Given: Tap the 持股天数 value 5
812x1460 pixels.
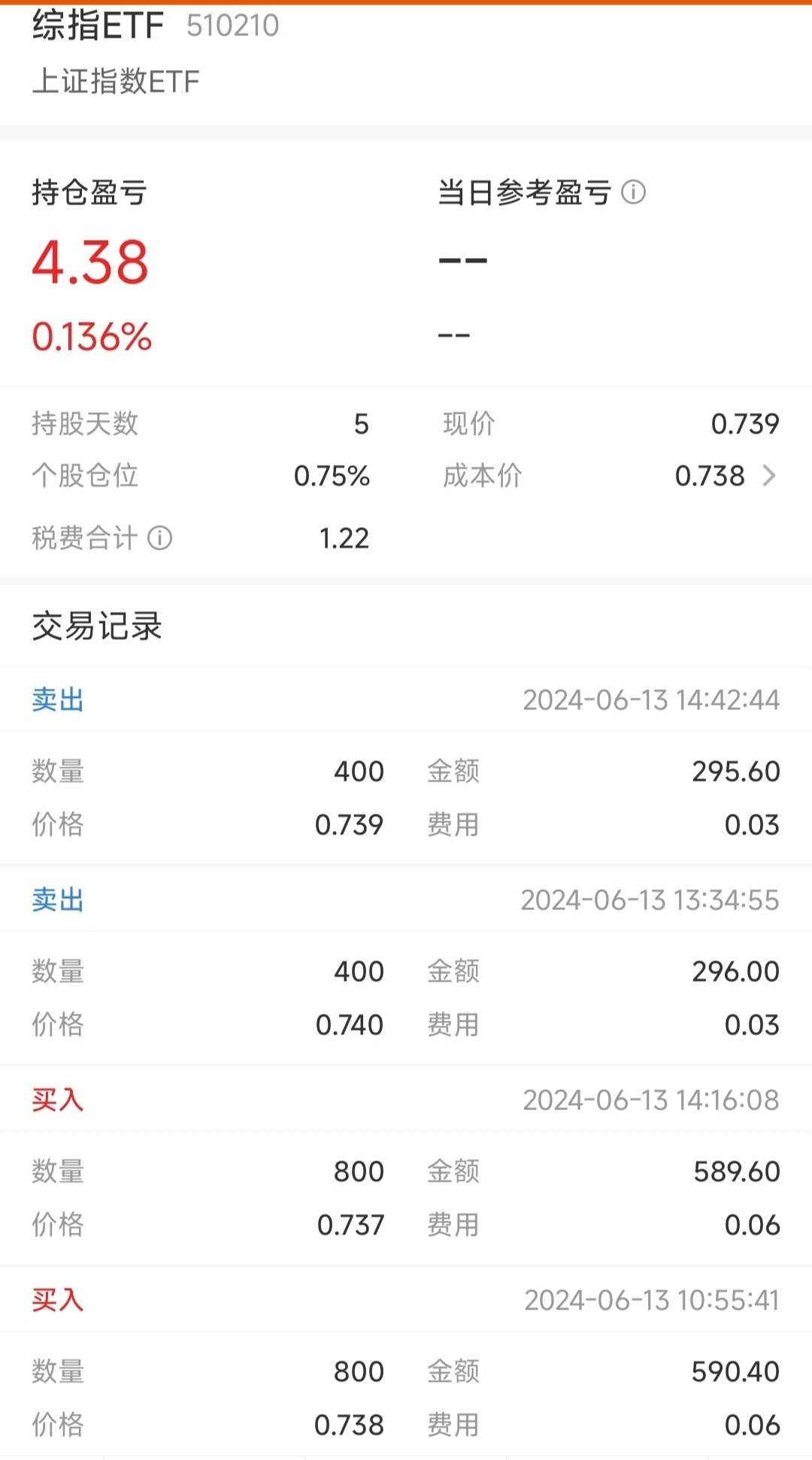Looking at the screenshot, I should [x=362, y=424].
